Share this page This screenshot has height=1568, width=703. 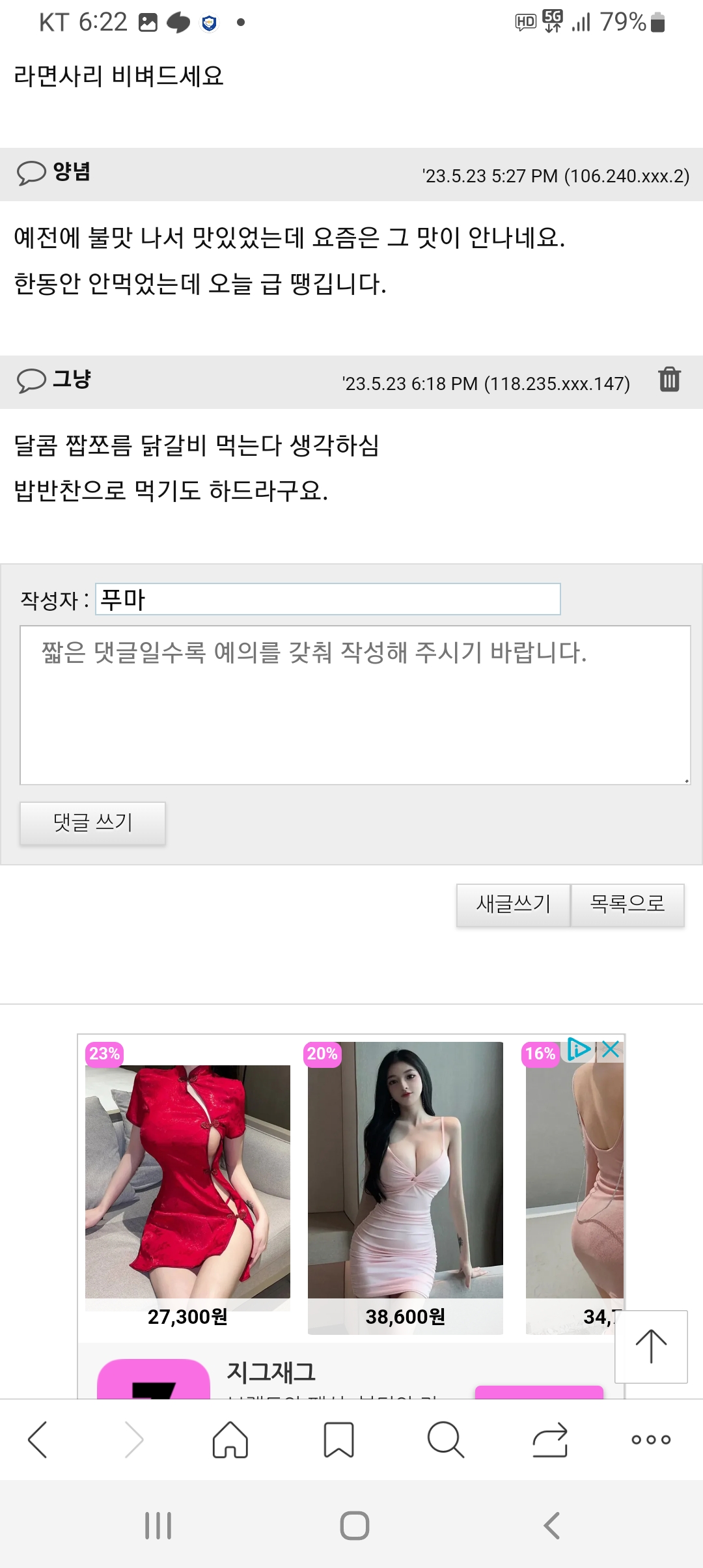point(550,1439)
